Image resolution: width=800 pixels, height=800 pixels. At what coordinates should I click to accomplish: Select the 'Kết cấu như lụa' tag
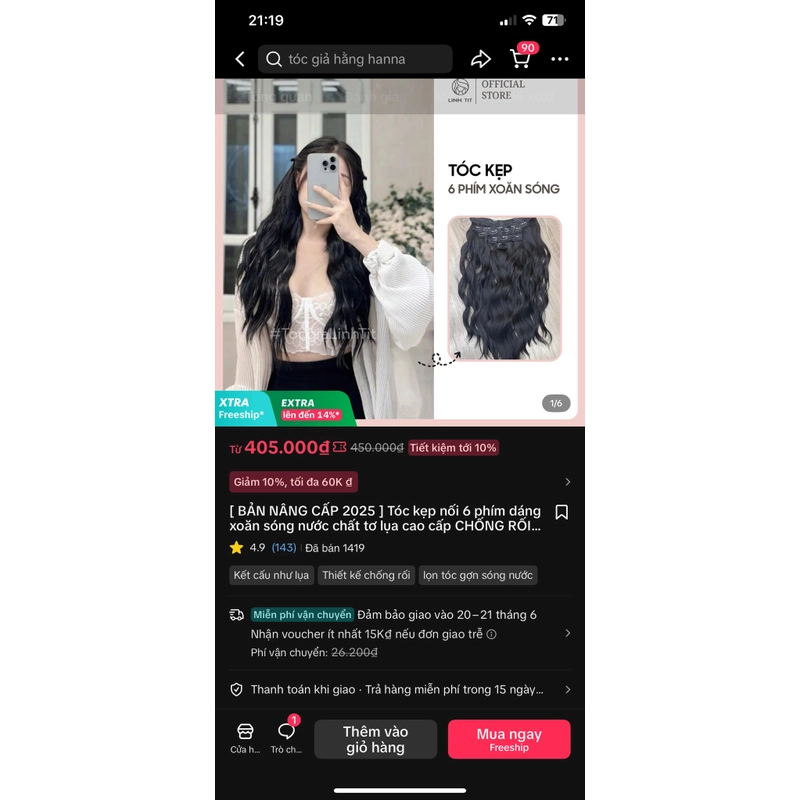coord(270,575)
